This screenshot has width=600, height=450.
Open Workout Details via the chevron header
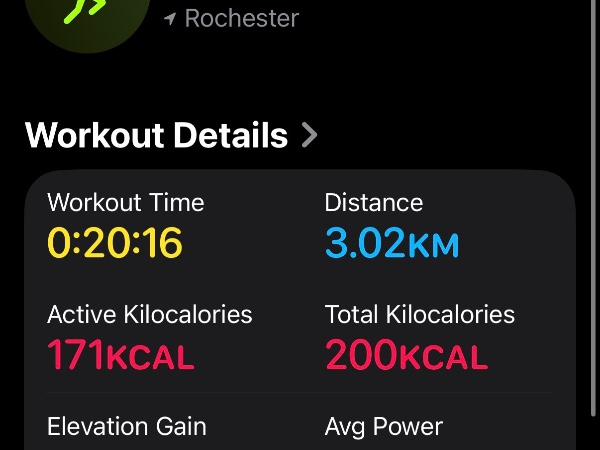point(172,135)
